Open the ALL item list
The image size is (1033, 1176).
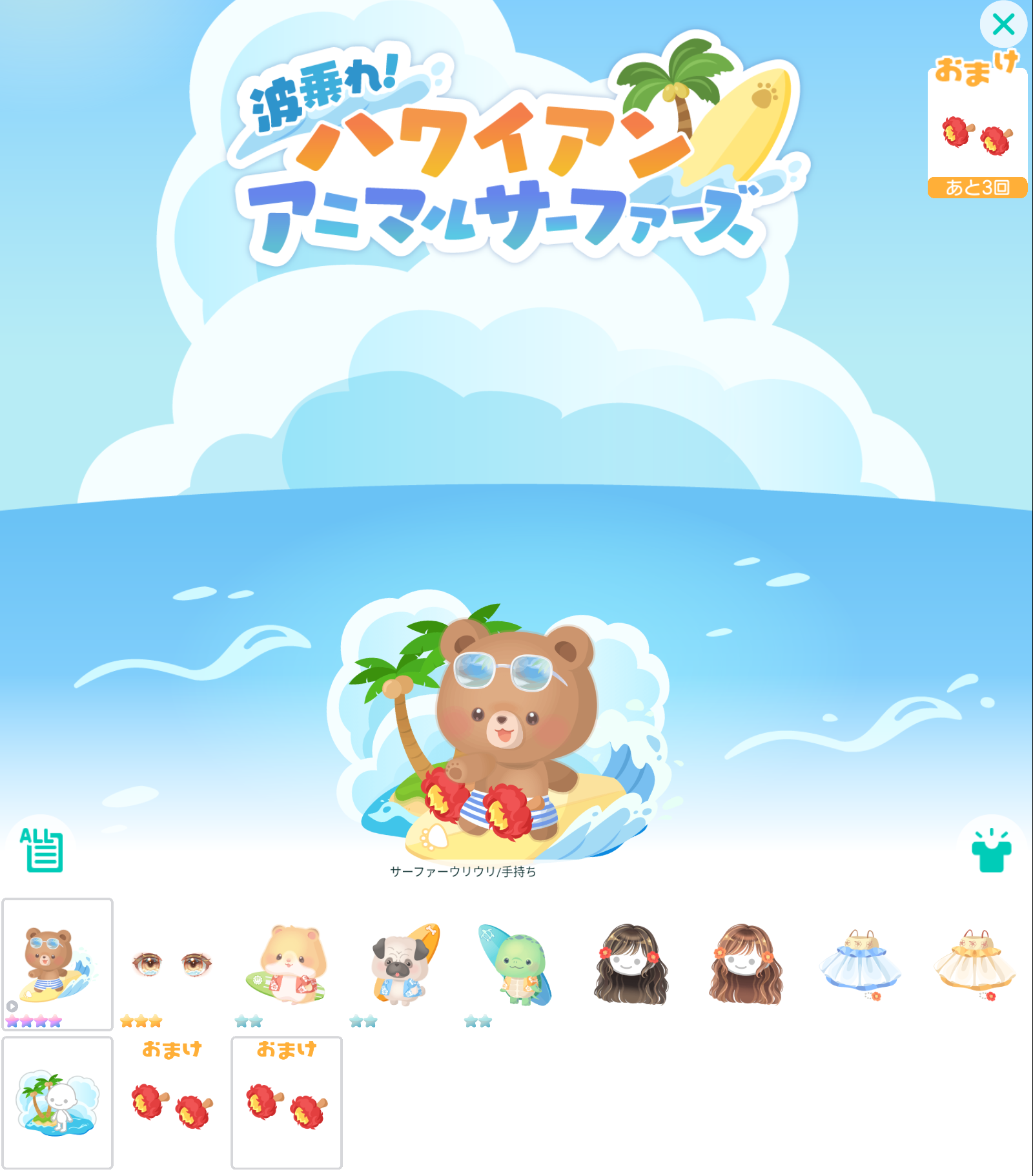pyautogui.click(x=41, y=850)
